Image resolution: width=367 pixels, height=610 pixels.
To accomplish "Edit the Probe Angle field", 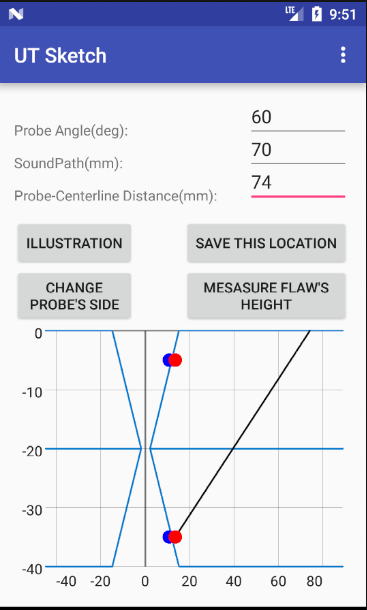I will point(298,118).
